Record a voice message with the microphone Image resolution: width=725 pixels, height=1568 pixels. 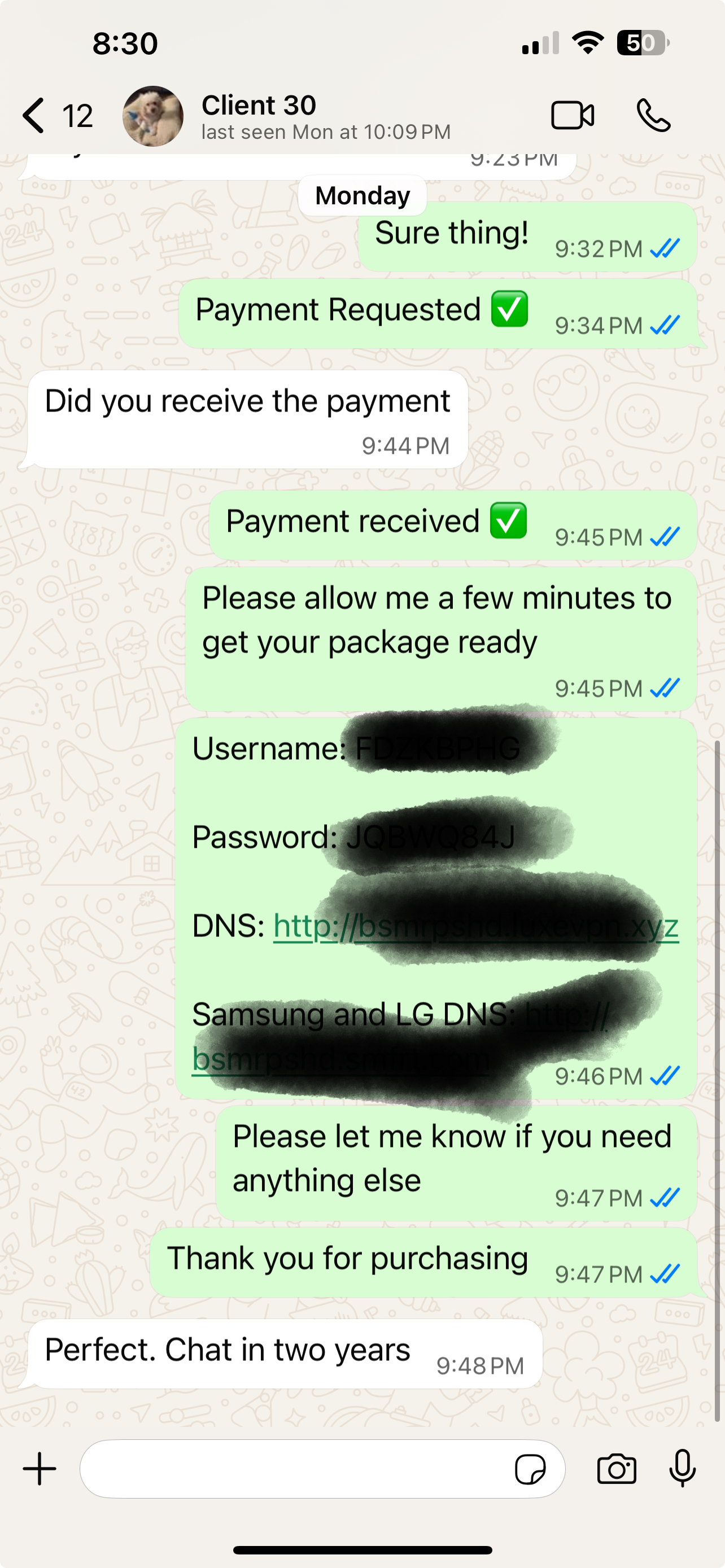(x=683, y=1469)
